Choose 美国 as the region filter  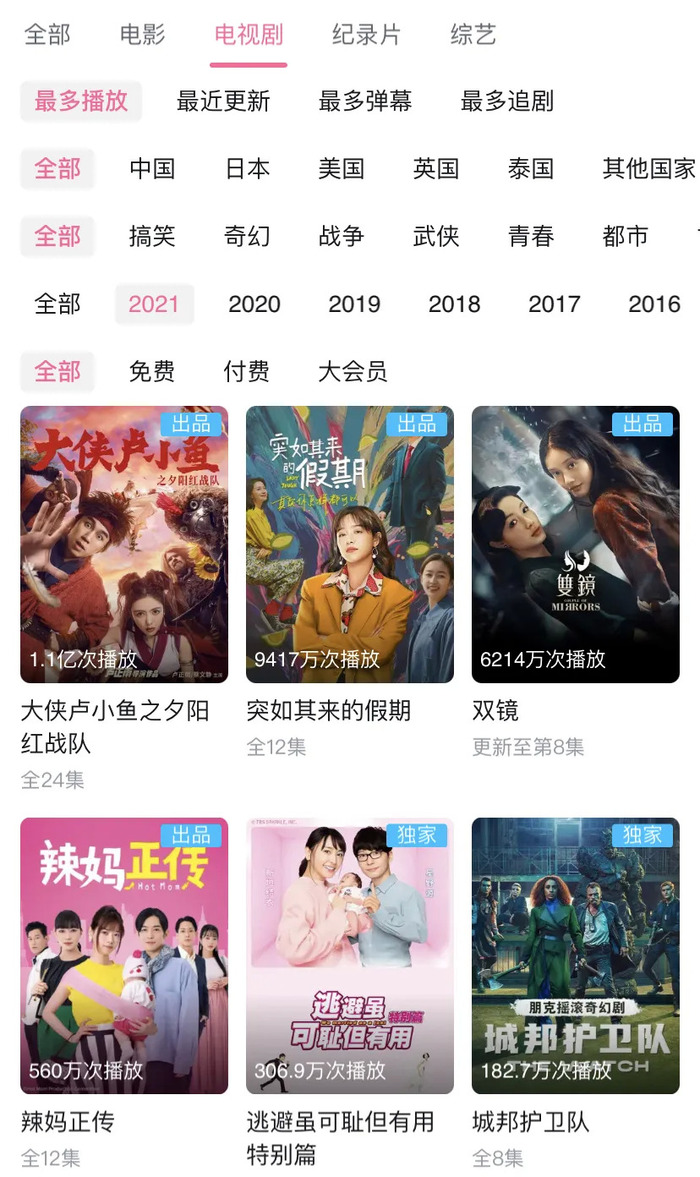click(x=341, y=168)
